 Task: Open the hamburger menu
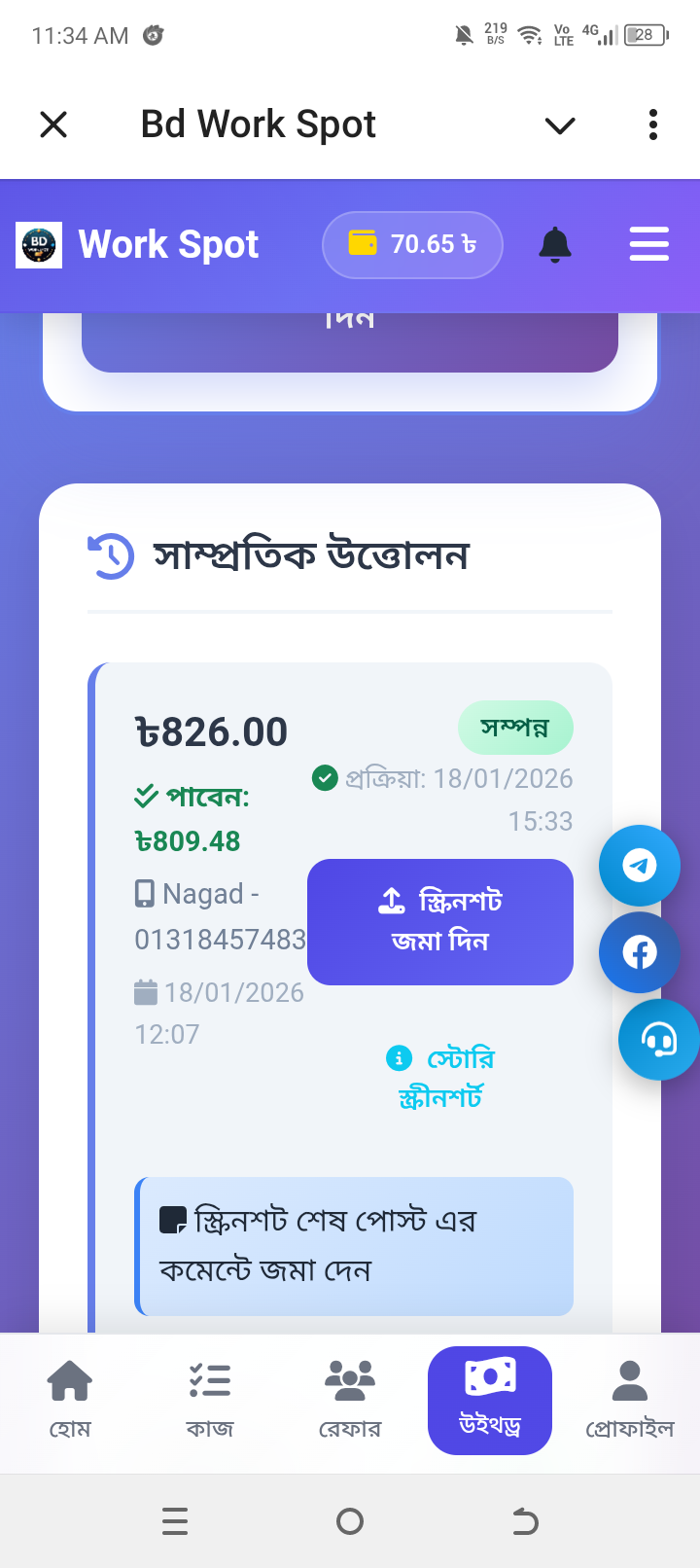click(x=648, y=244)
